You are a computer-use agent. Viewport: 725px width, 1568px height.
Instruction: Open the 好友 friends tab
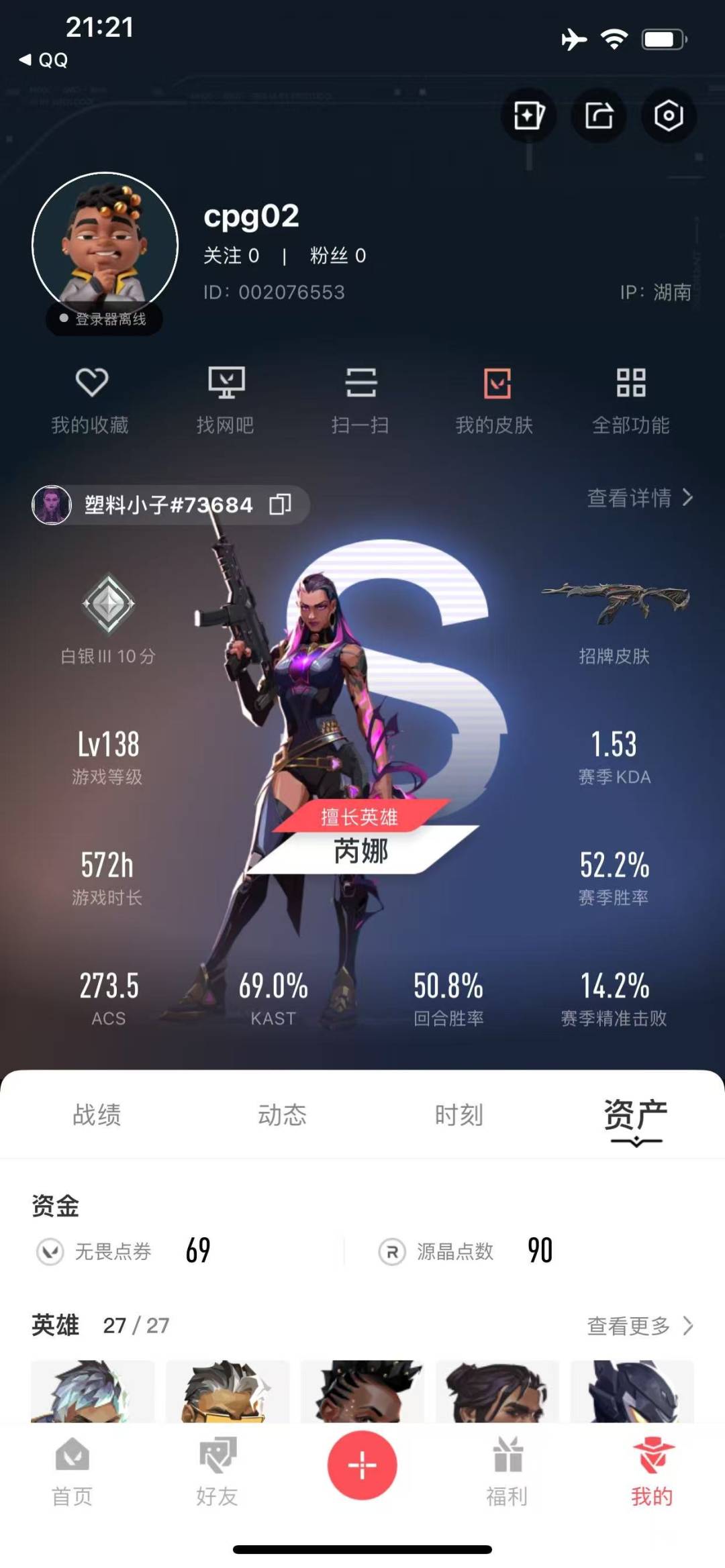click(217, 1472)
